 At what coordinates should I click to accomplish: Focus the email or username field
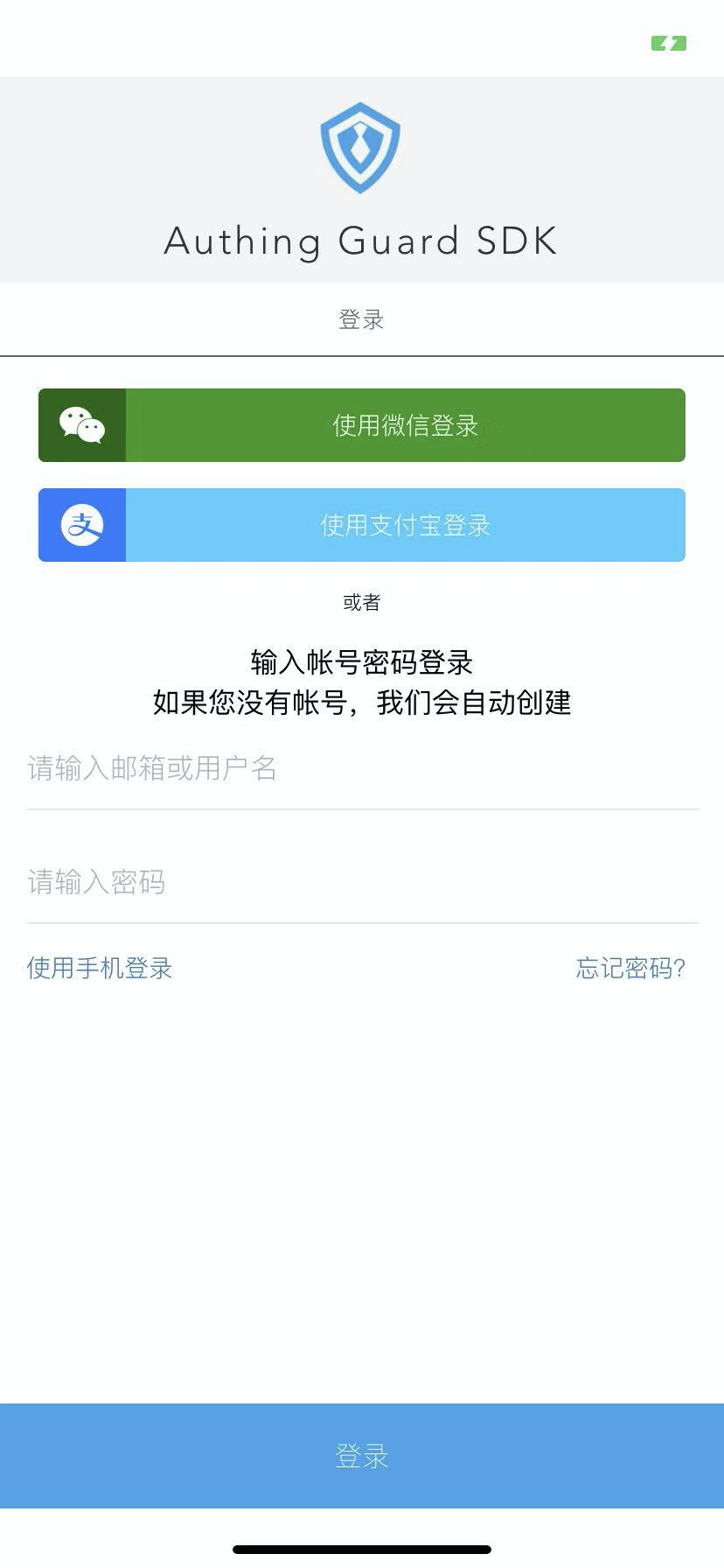pyautogui.click(x=362, y=768)
